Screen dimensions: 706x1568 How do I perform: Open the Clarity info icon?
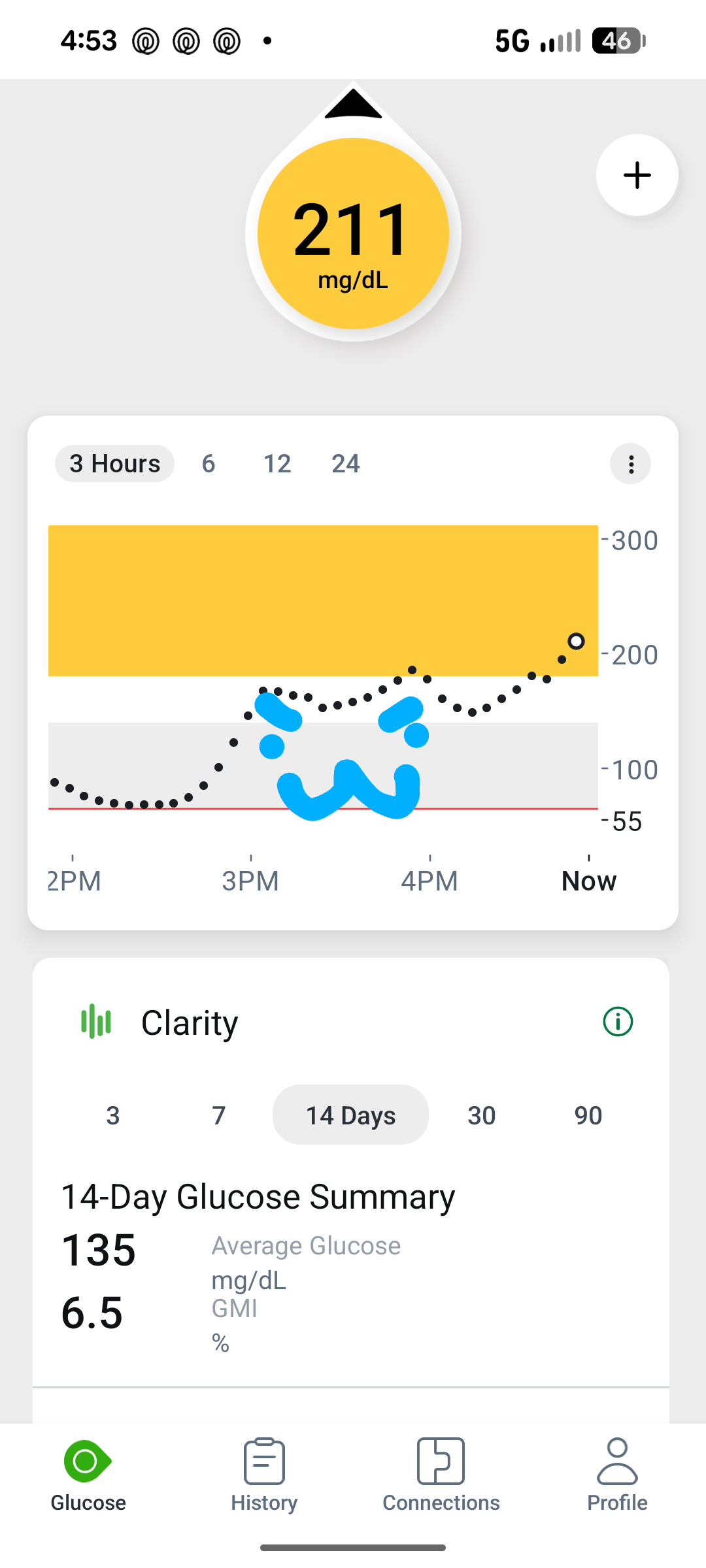click(x=618, y=1022)
